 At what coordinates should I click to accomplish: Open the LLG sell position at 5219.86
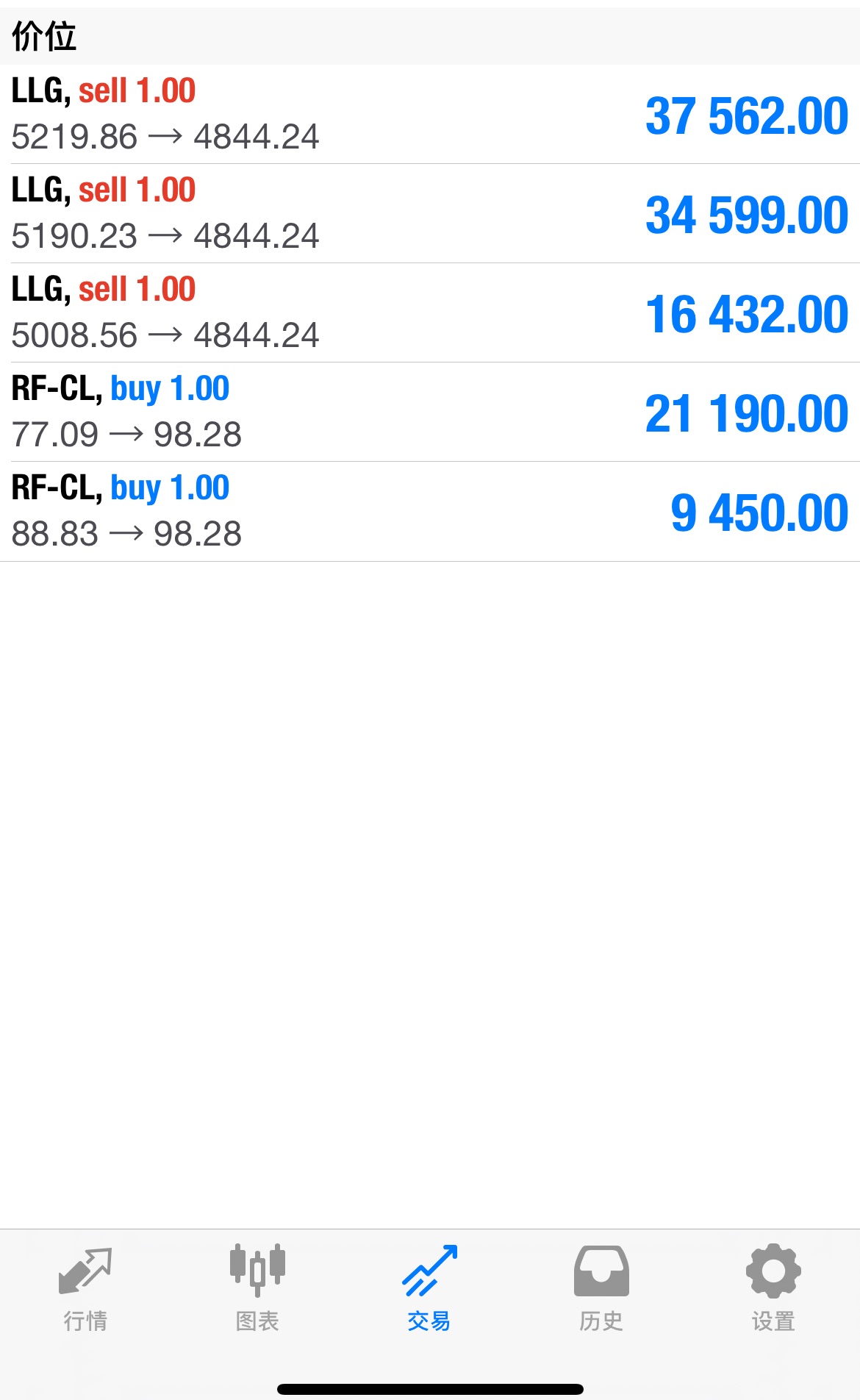point(430,115)
